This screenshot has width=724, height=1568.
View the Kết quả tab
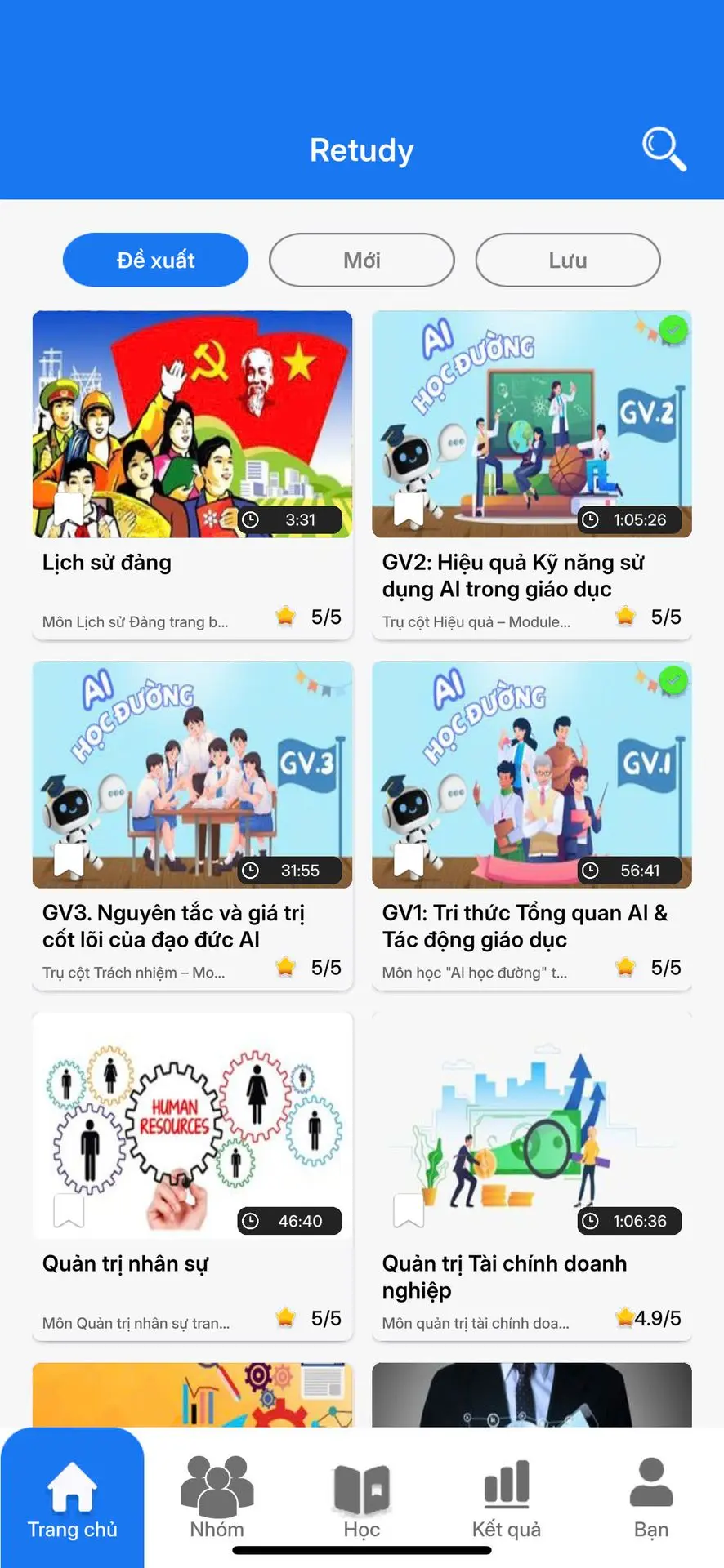click(x=507, y=1499)
